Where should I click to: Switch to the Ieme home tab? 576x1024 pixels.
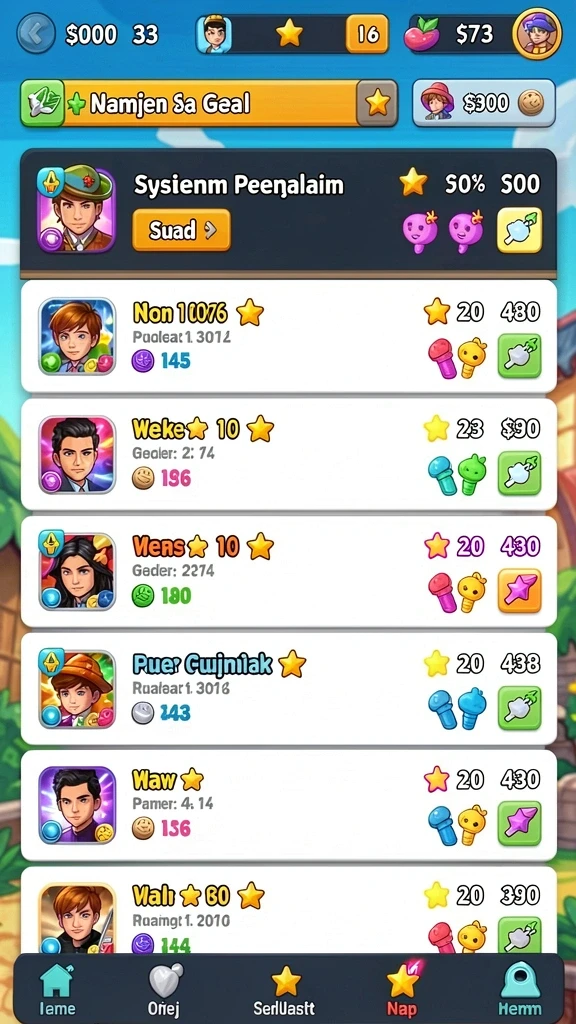(x=57, y=990)
